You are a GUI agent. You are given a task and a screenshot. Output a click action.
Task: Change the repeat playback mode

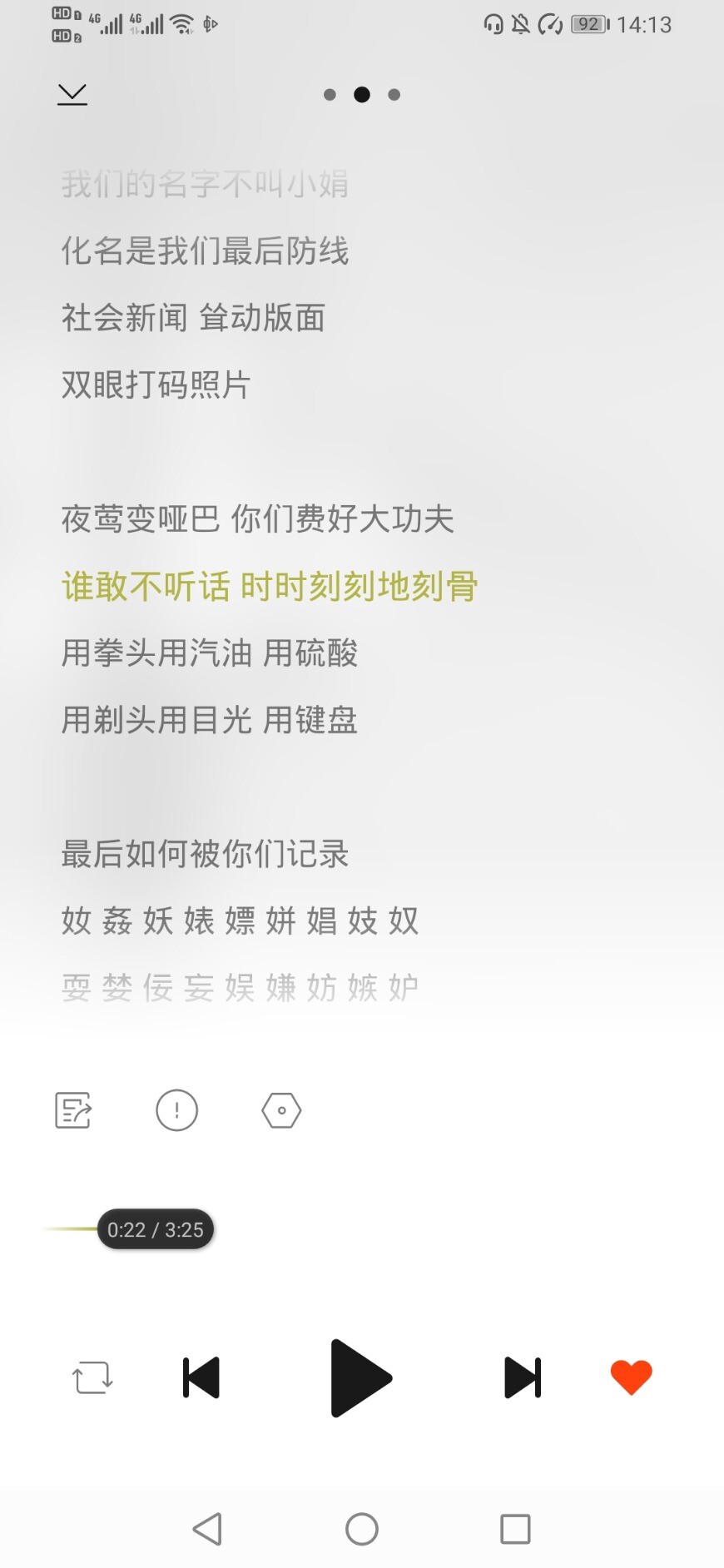click(x=92, y=1377)
